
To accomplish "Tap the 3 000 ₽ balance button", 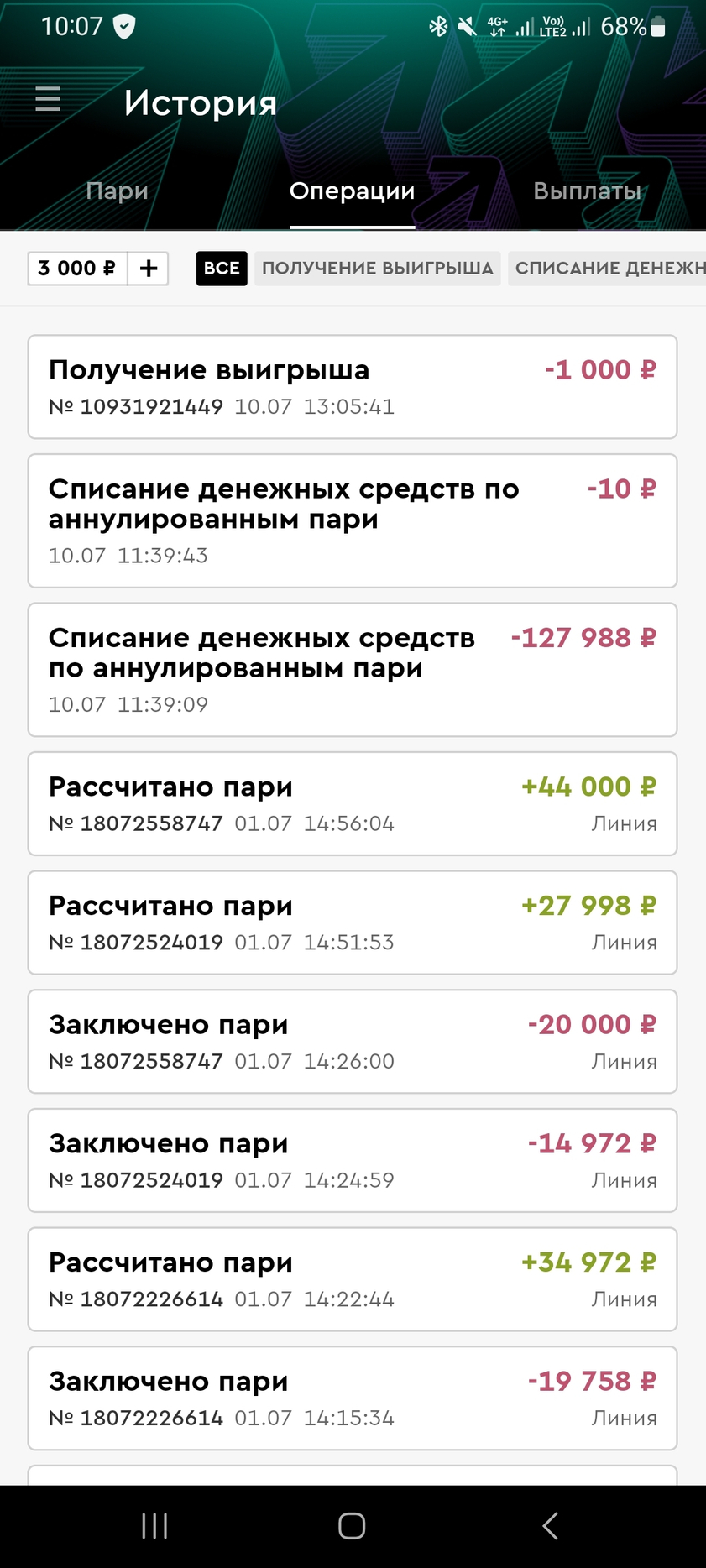I will pos(77,269).
